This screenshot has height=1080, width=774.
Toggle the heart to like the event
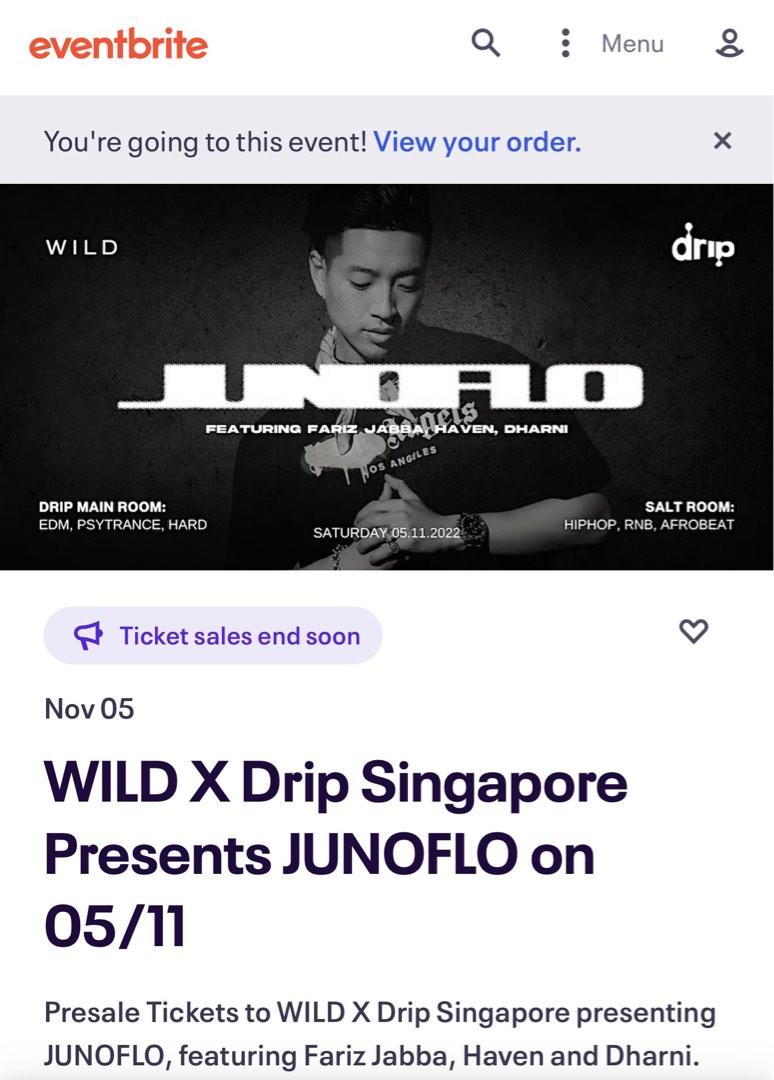[x=691, y=630]
